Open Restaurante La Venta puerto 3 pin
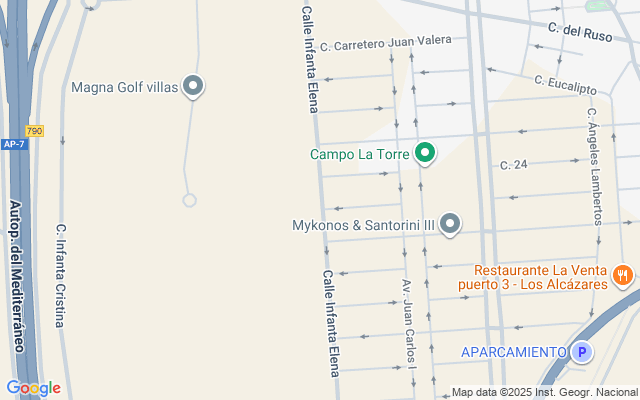Screen dimensions: 640x400 tap(622, 274)
